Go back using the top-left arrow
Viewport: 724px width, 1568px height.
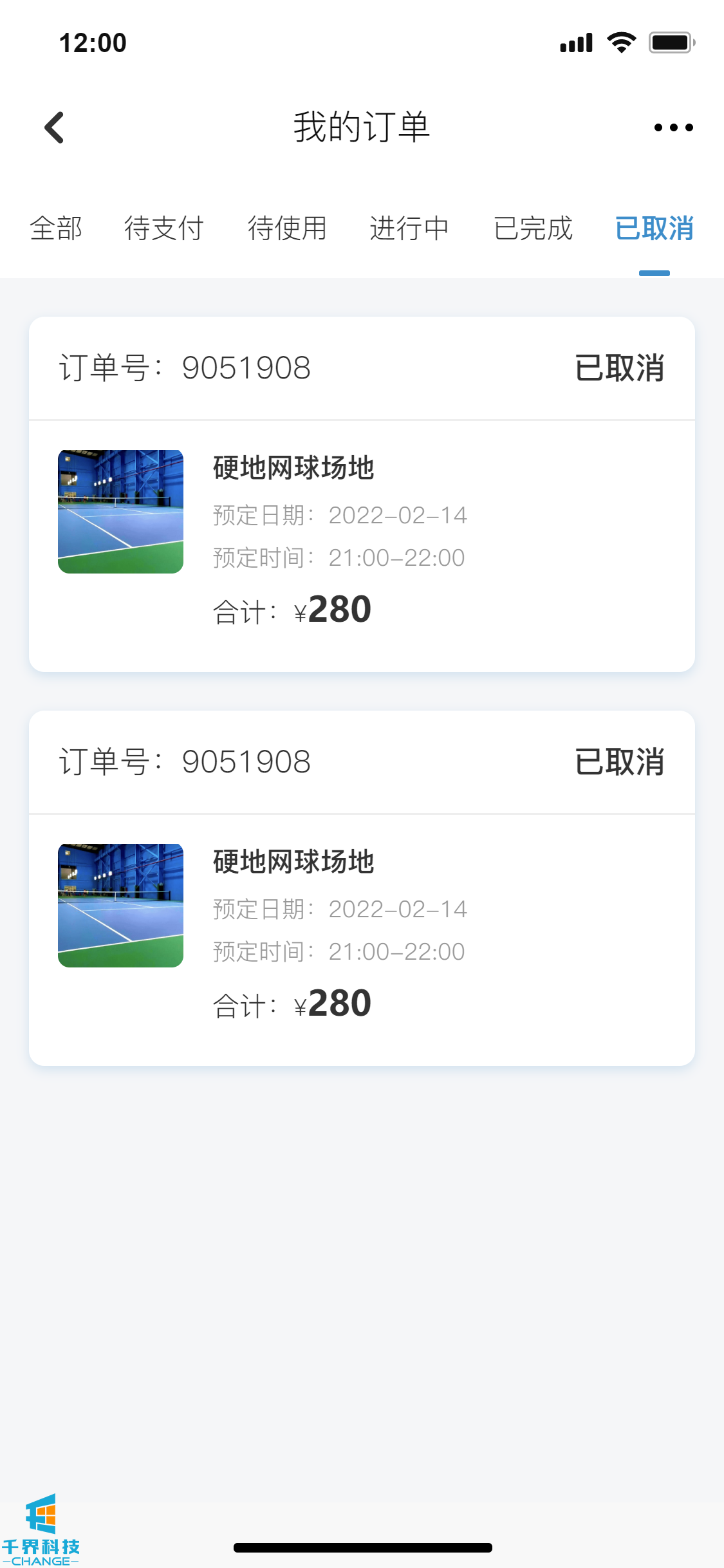coord(55,127)
